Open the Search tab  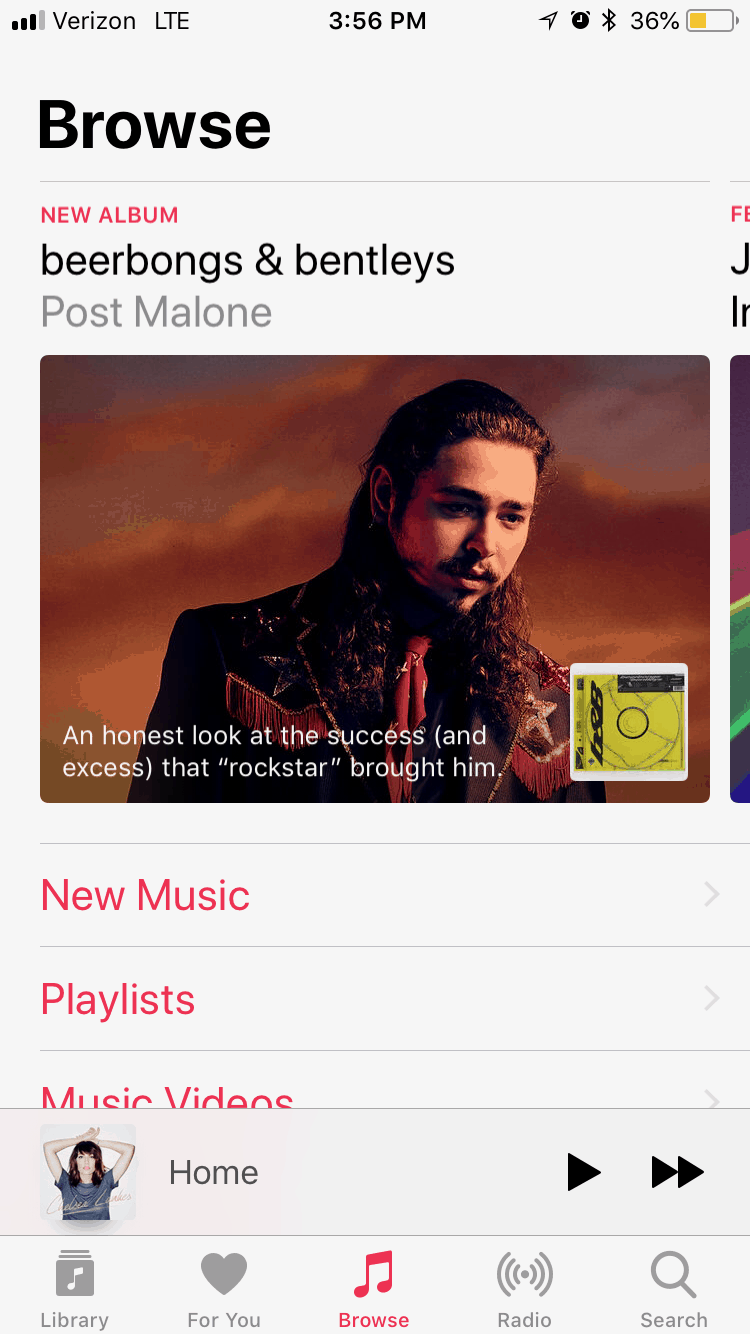(x=673, y=1289)
